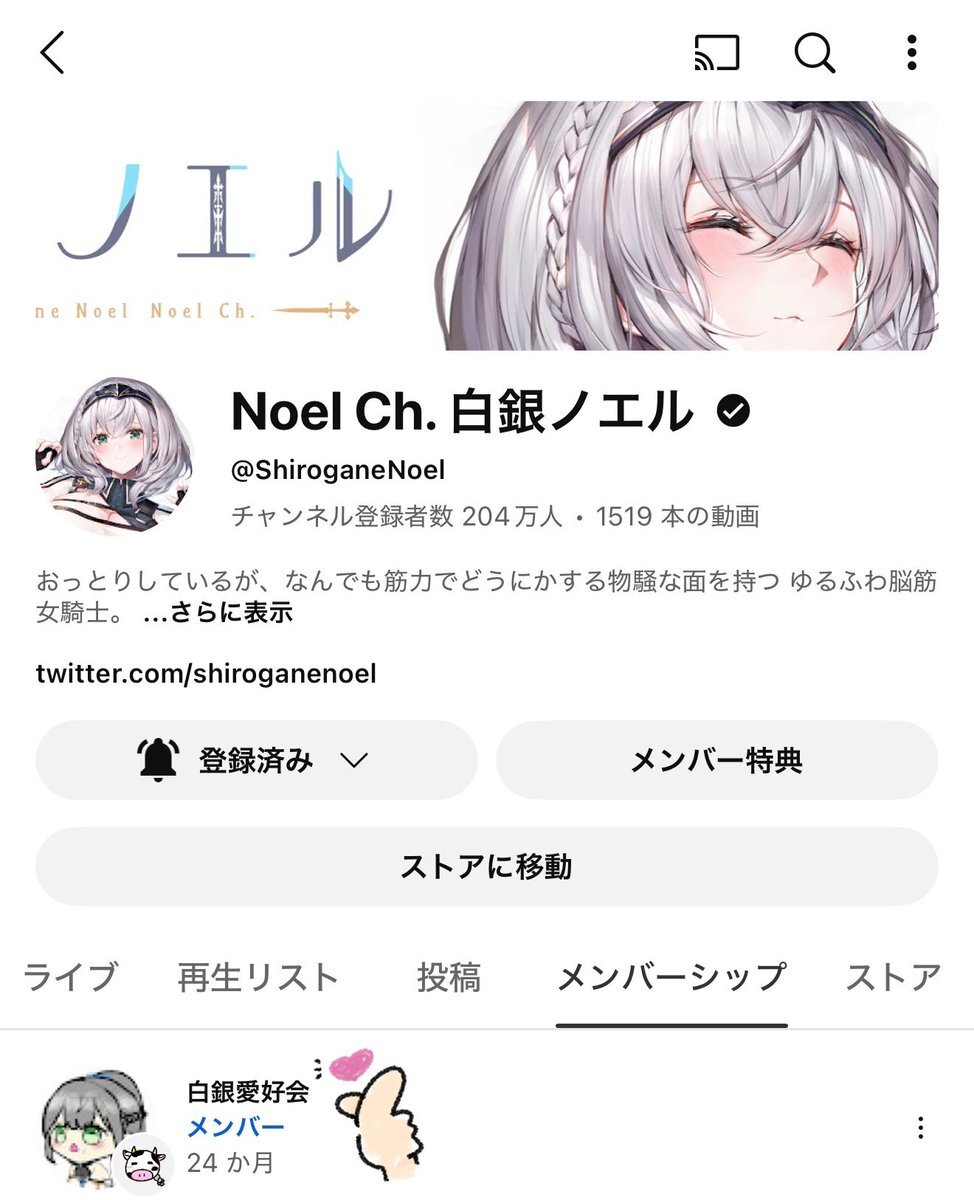Expand the description with さらに表示
Screen dimensions: 974x1200
218,613
